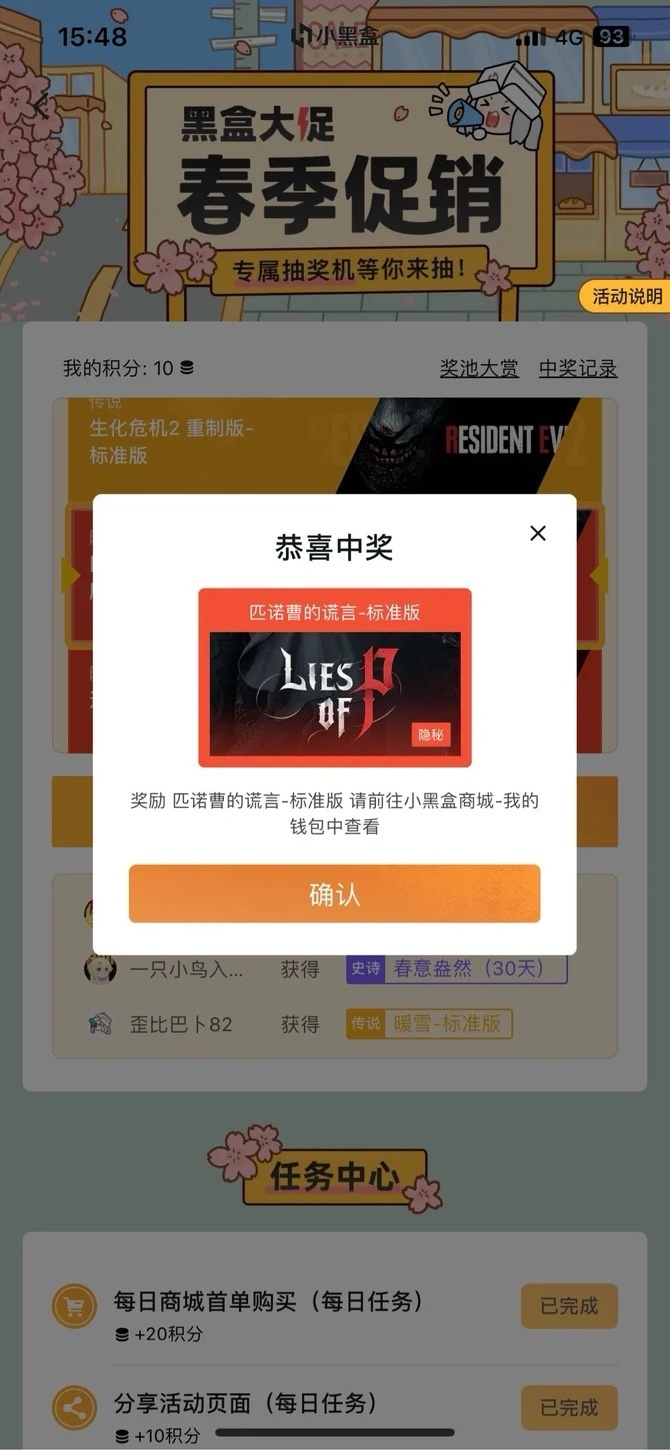Tap 已完成 for 分享活动页面 task
The height and width of the screenshot is (1450, 670).
coord(569,1407)
